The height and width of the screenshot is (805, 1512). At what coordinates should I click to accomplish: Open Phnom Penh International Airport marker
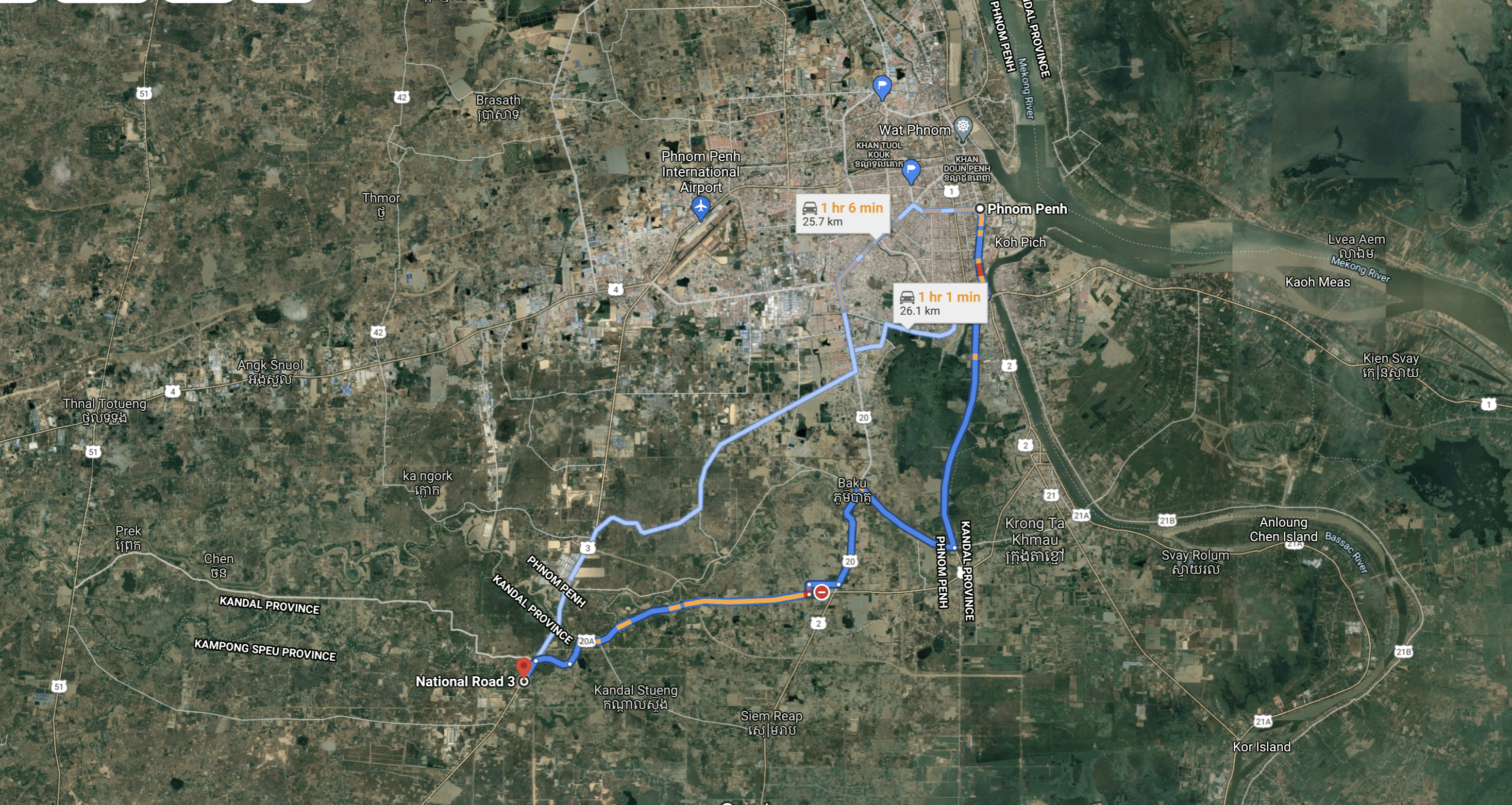tap(700, 207)
